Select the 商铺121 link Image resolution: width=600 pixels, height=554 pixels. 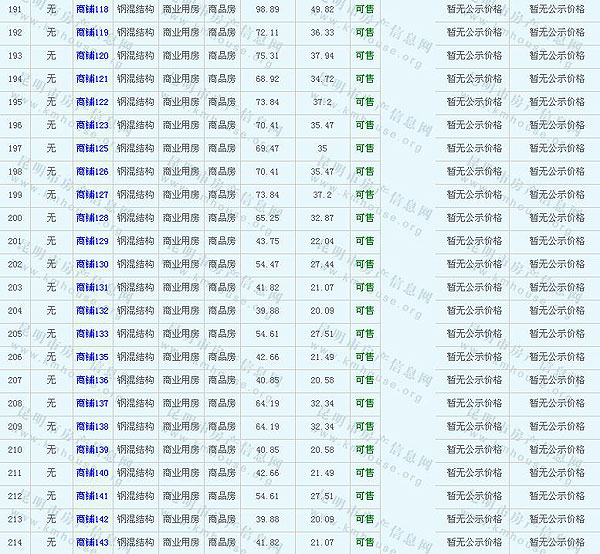point(93,78)
